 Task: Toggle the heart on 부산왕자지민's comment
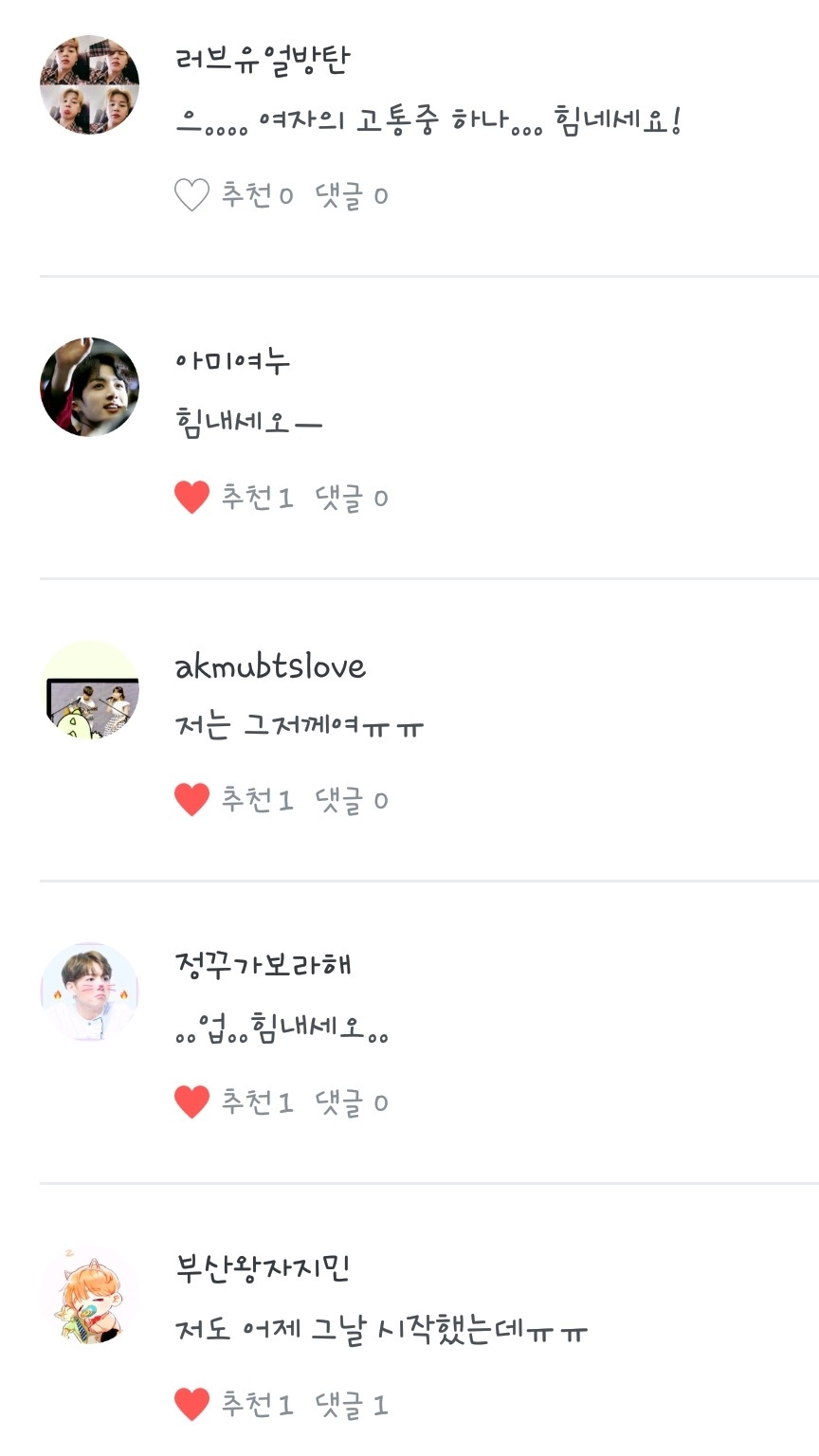pyautogui.click(x=191, y=1404)
